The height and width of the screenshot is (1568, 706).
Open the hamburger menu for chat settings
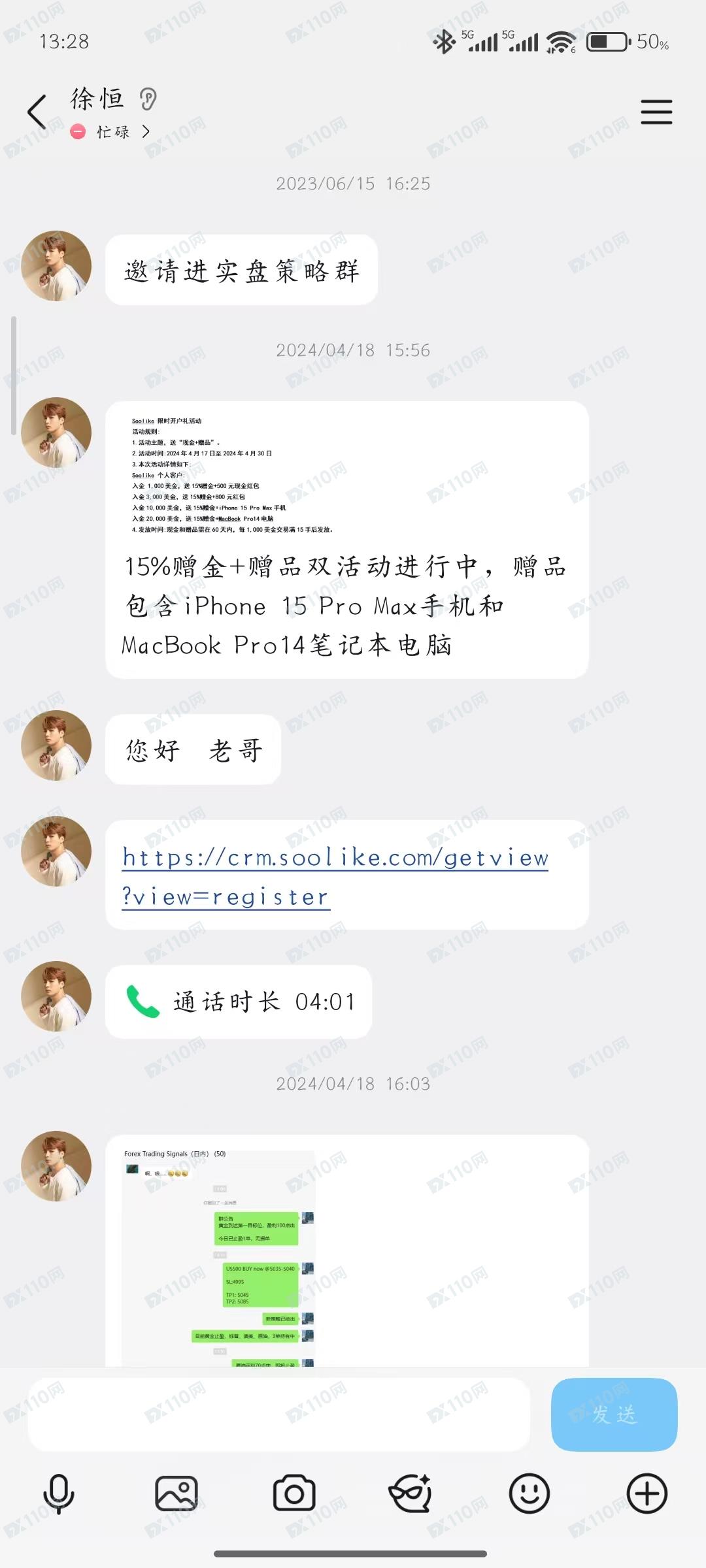pos(656,112)
